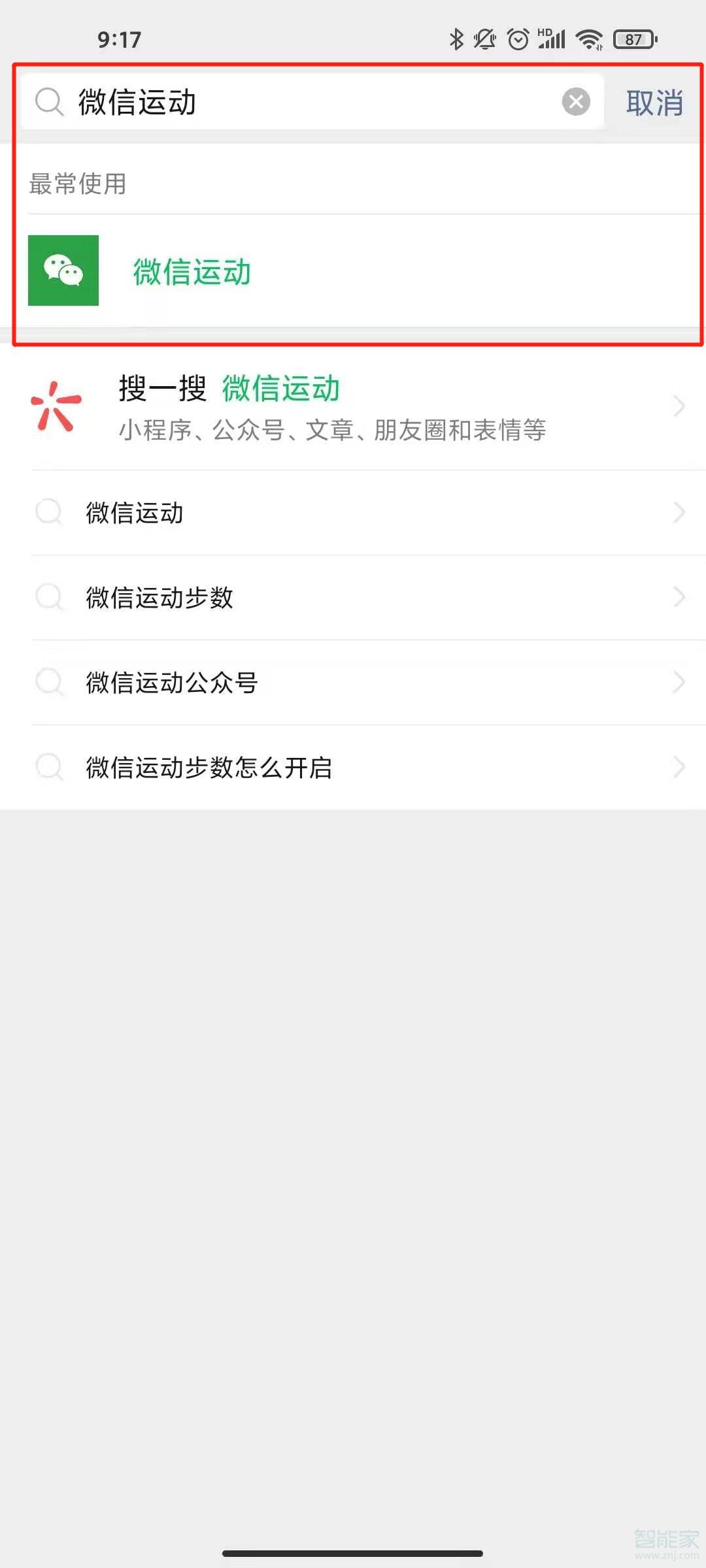This screenshot has height=1568, width=706.
Task: Clear the search text with the X icon
Action: pos(576,102)
